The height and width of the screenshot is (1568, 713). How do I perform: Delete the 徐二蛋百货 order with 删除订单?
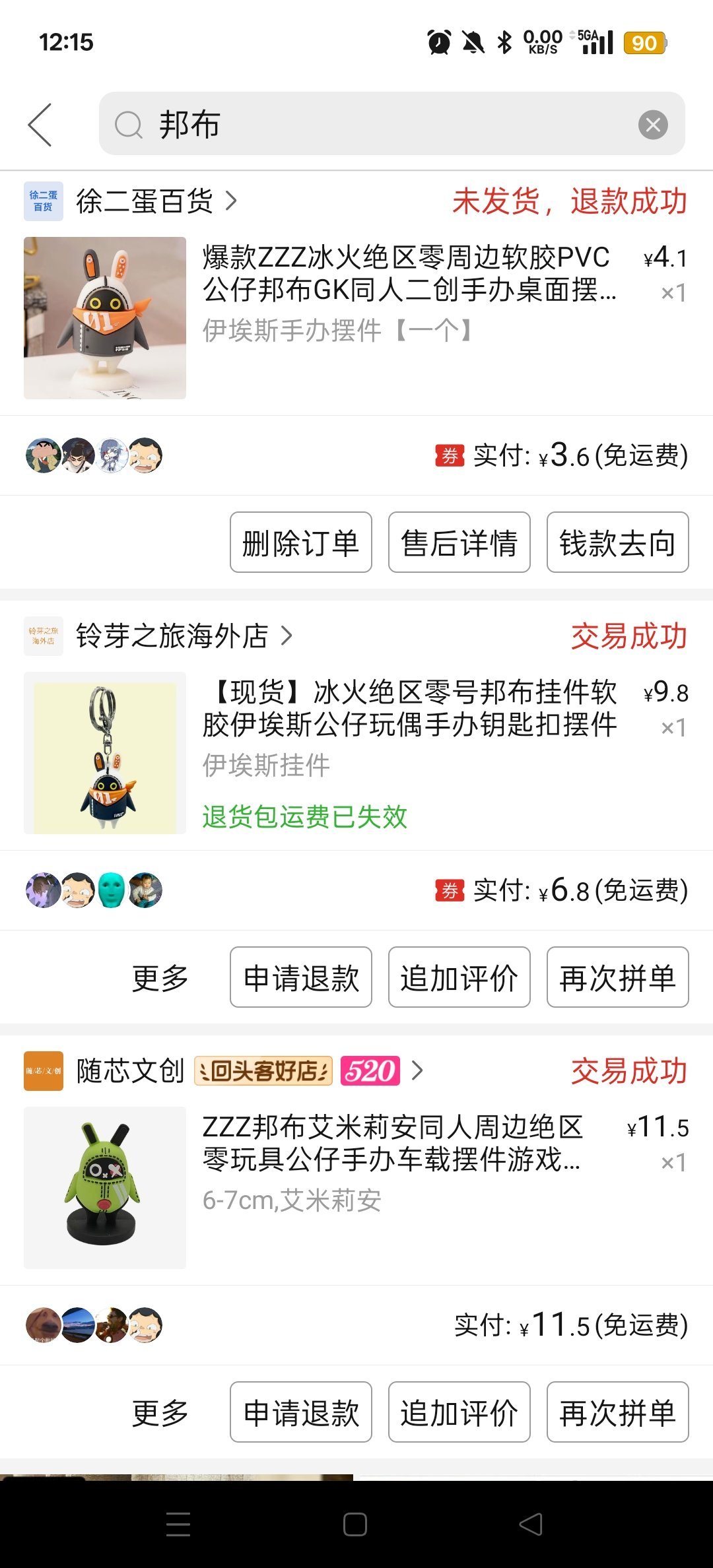click(x=300, y=542)
